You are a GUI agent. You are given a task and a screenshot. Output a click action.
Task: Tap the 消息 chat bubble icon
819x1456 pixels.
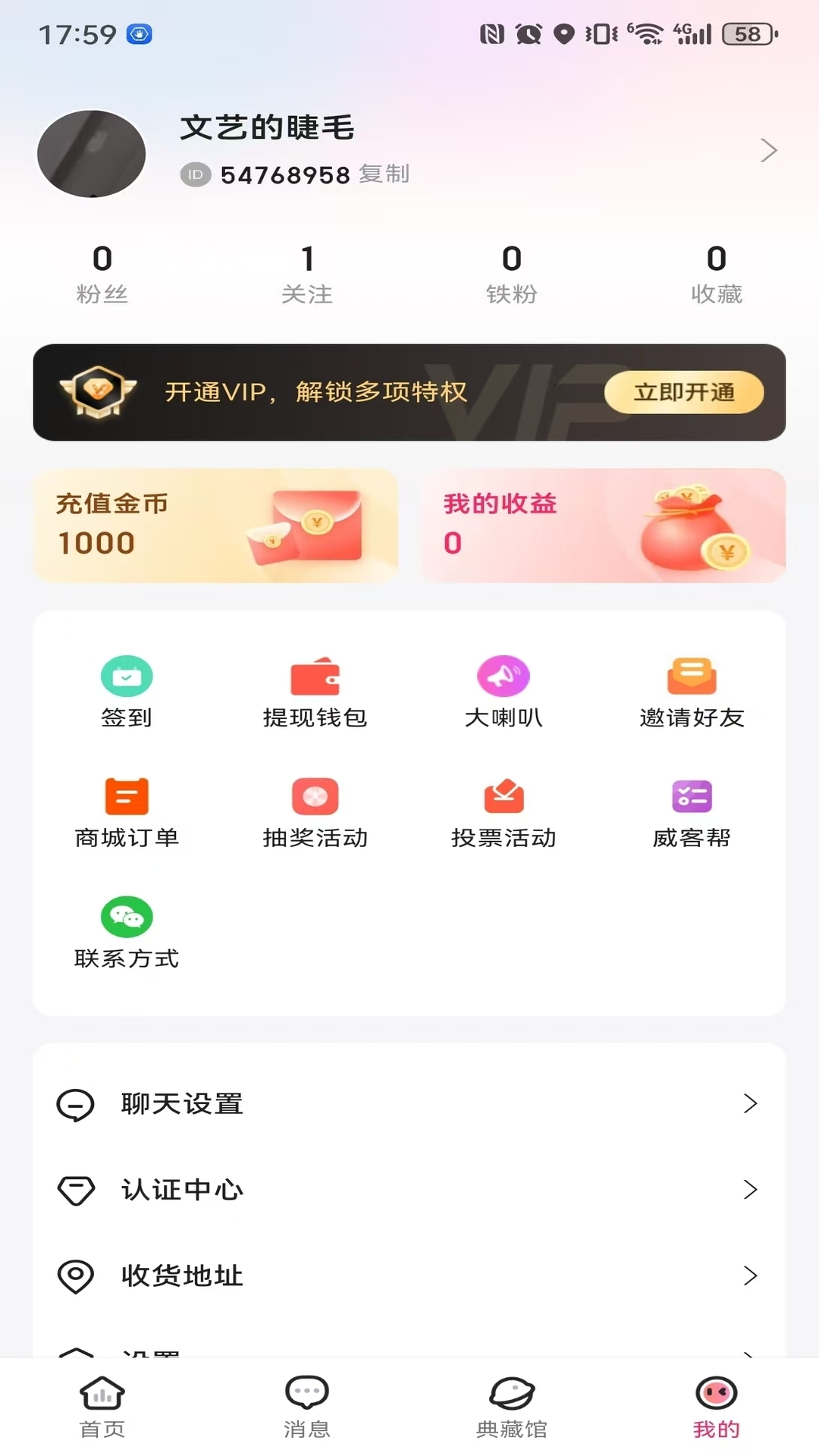[x=306, y=1399]
